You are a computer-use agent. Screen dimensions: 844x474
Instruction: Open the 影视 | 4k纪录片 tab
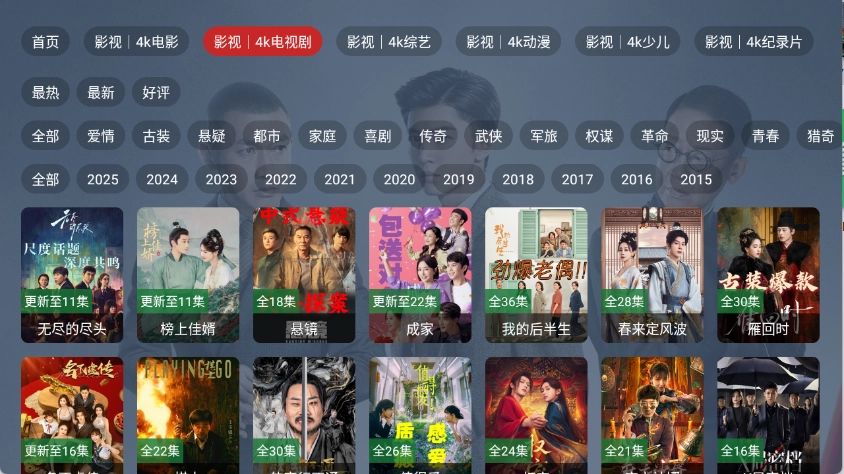pos(753,42)
